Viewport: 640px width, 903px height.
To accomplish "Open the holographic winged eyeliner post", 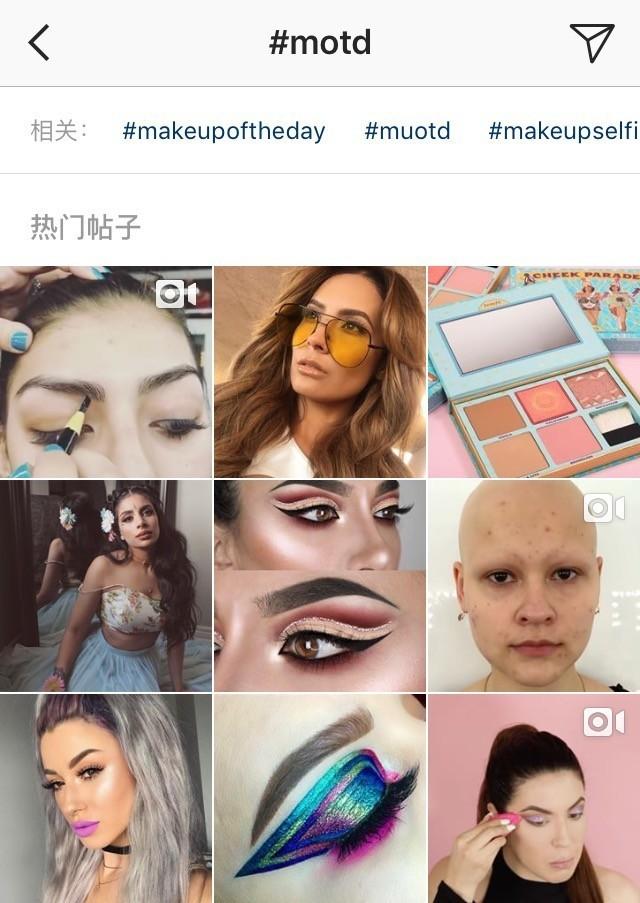I will coord(320,798).
